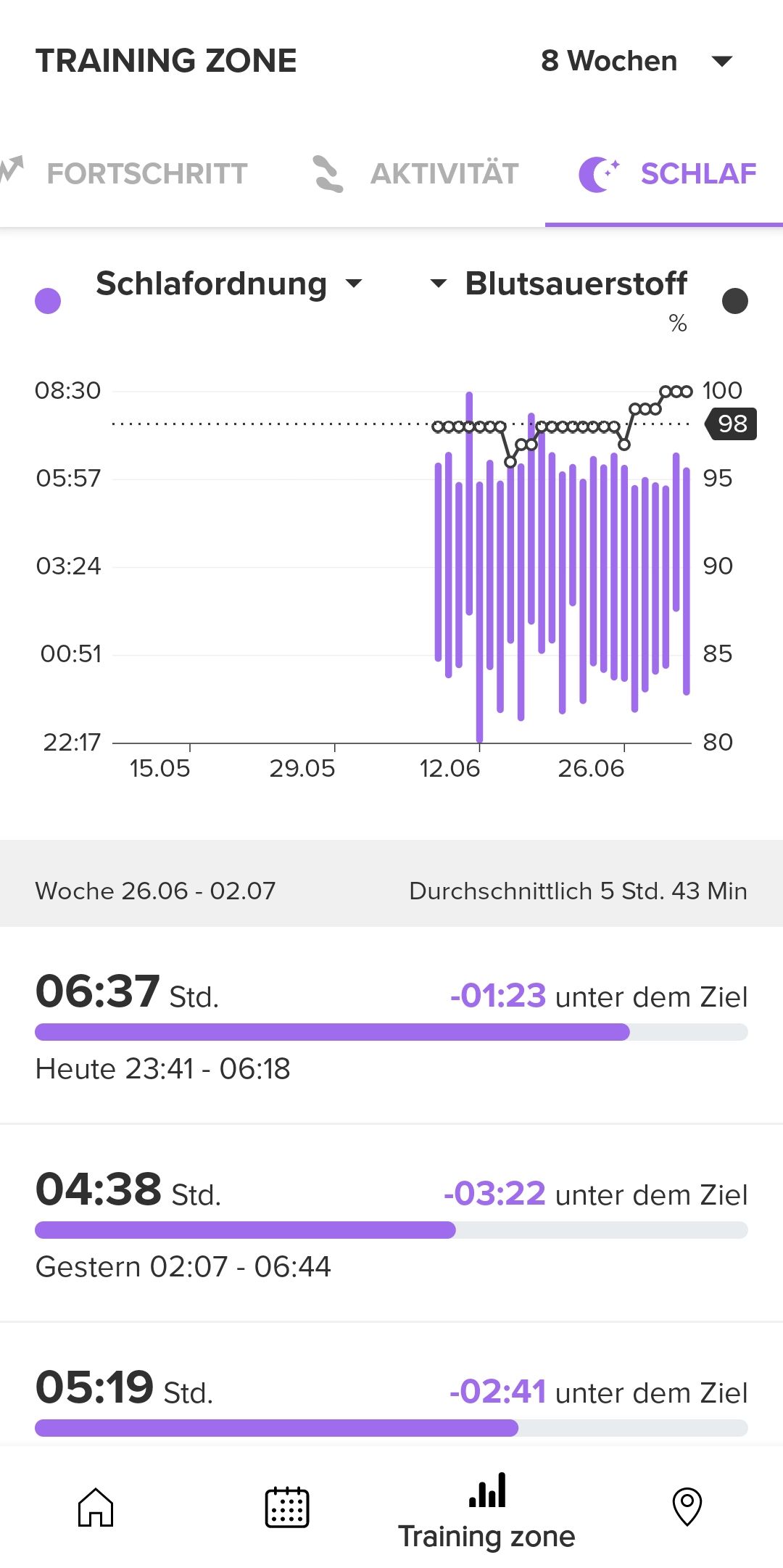
Task: Expand the Schlafordnung metric dropdown
Action: click(x=228, y=284)
